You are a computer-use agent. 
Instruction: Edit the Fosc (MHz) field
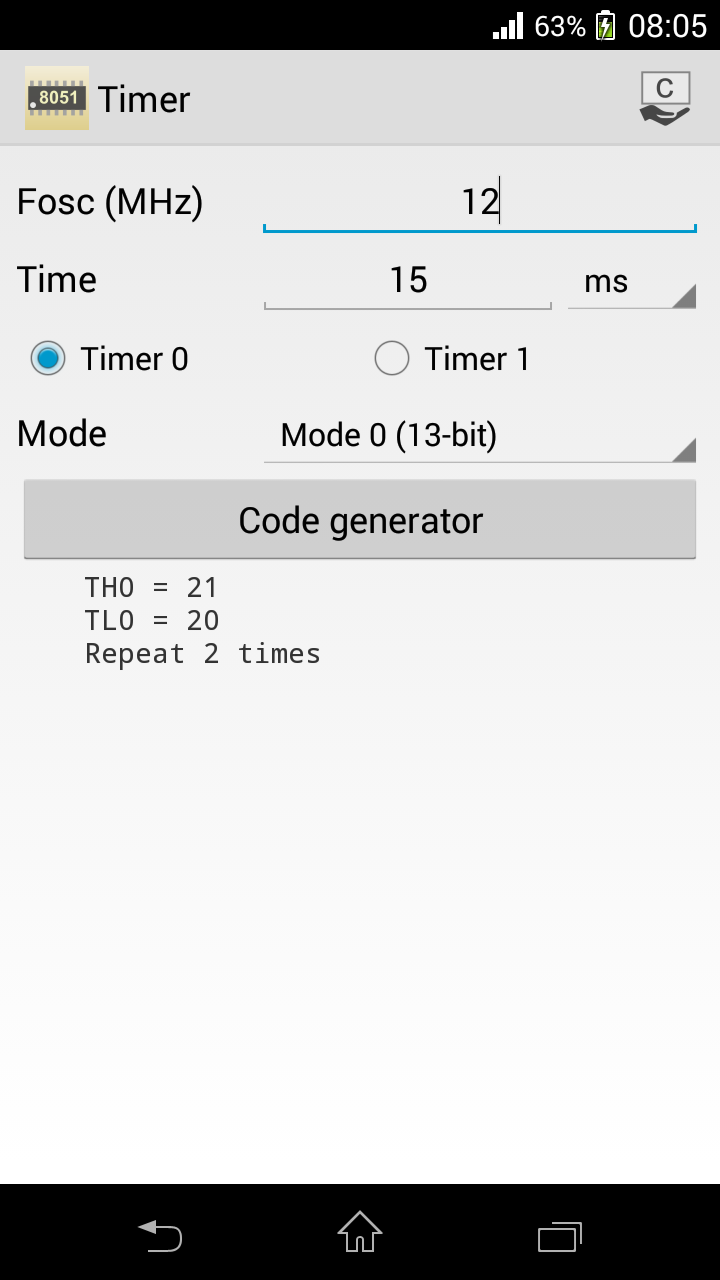click(479, 203)
